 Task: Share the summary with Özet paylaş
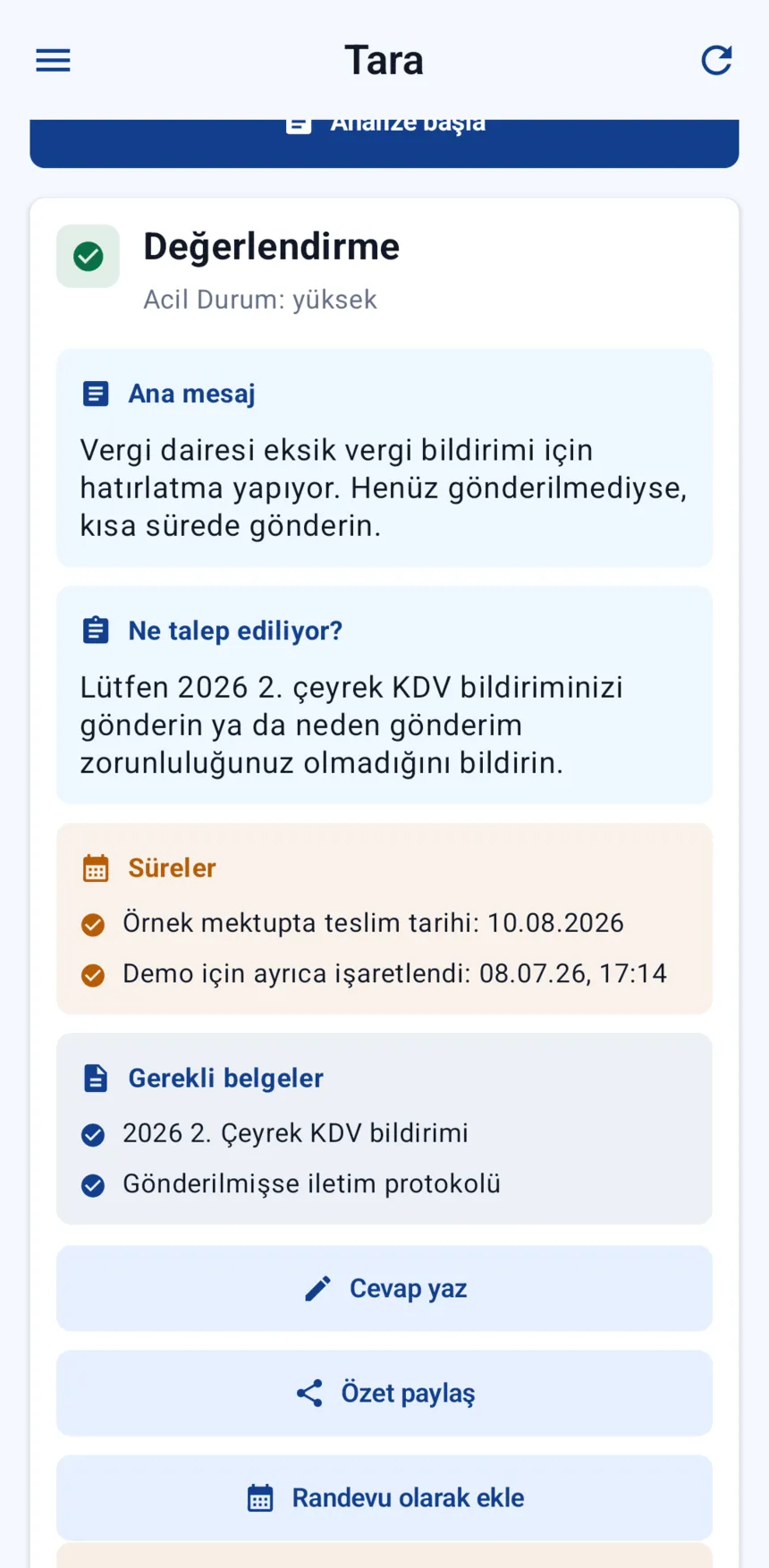coord(384,1393)
